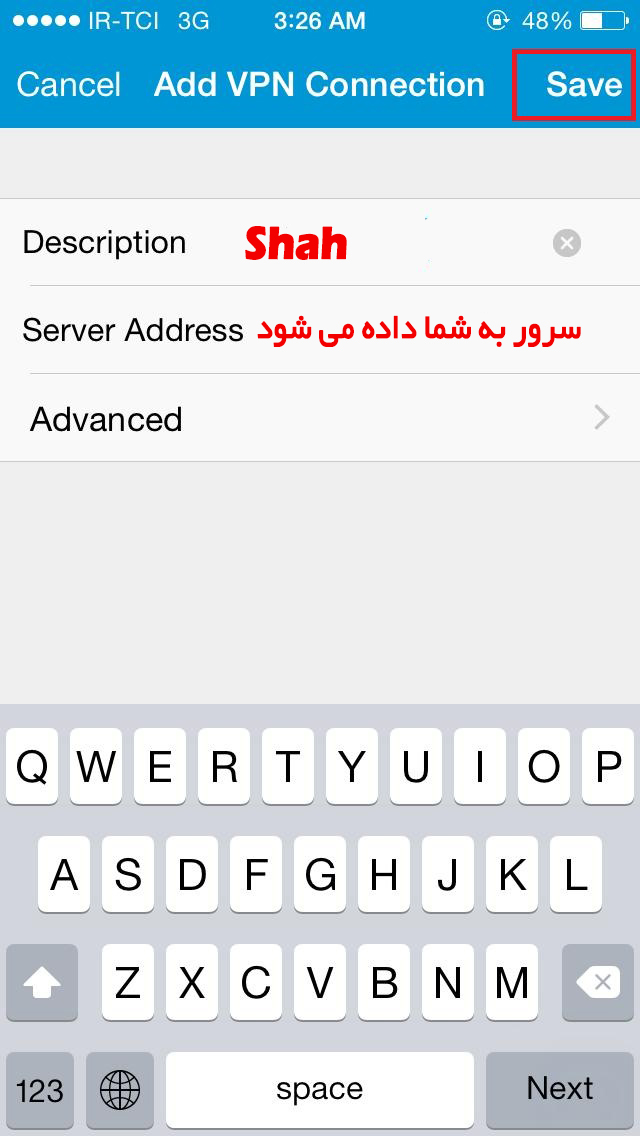This screenshot has height=1136, width=640.
Task: Open the Advanced settings row
Action: click(x=320, y=418)
